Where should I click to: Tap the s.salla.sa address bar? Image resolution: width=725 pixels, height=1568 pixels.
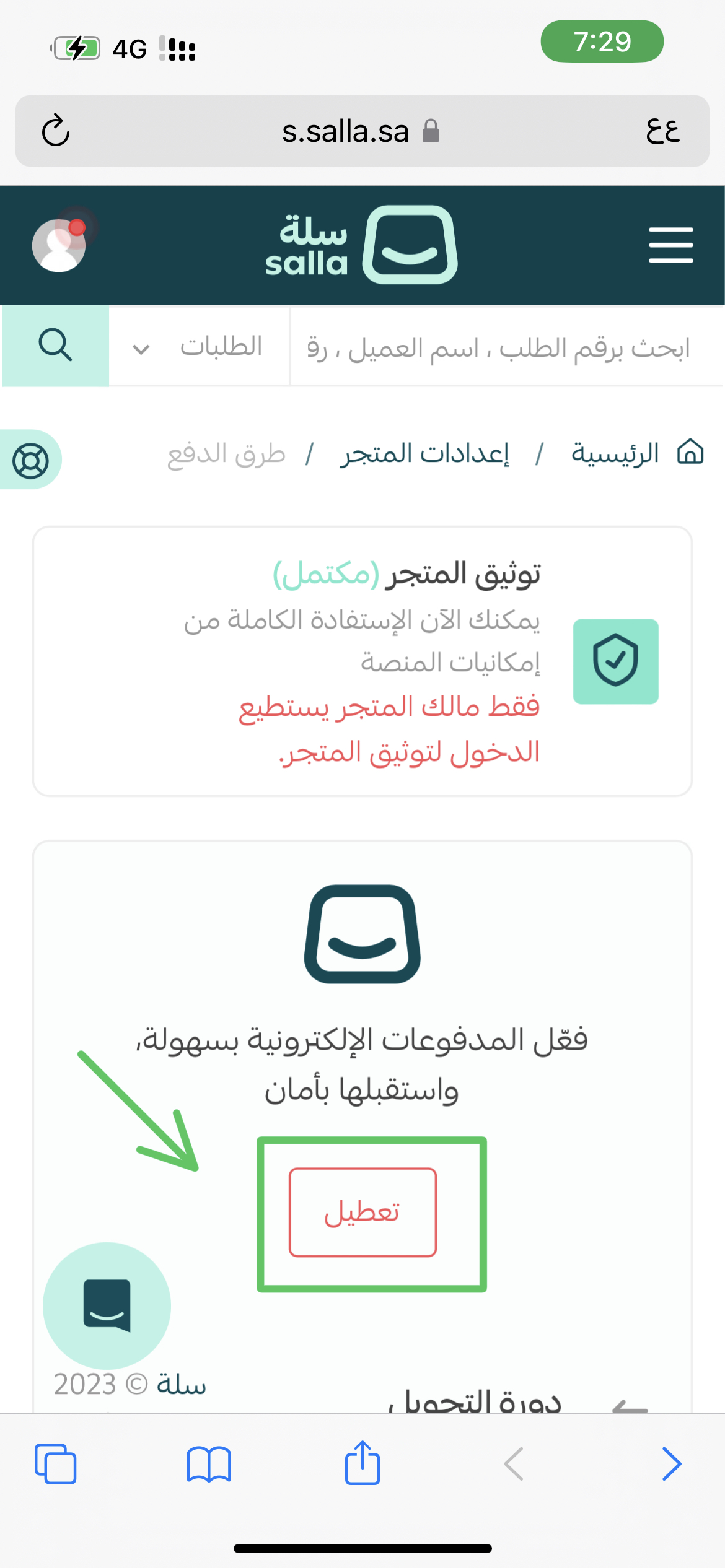pyautogui.click(x=362, y=131)
